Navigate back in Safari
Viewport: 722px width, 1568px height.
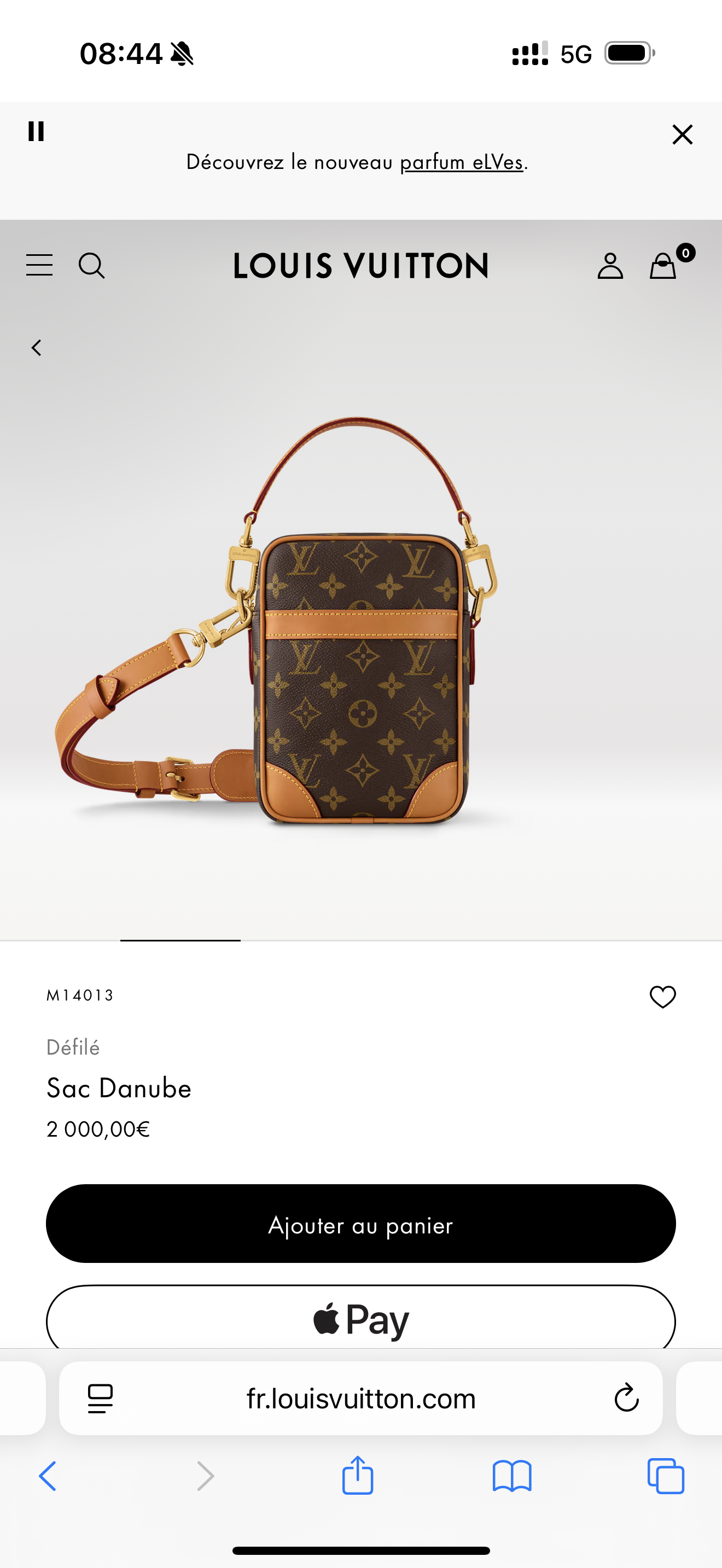click(x=48, y=1476)
